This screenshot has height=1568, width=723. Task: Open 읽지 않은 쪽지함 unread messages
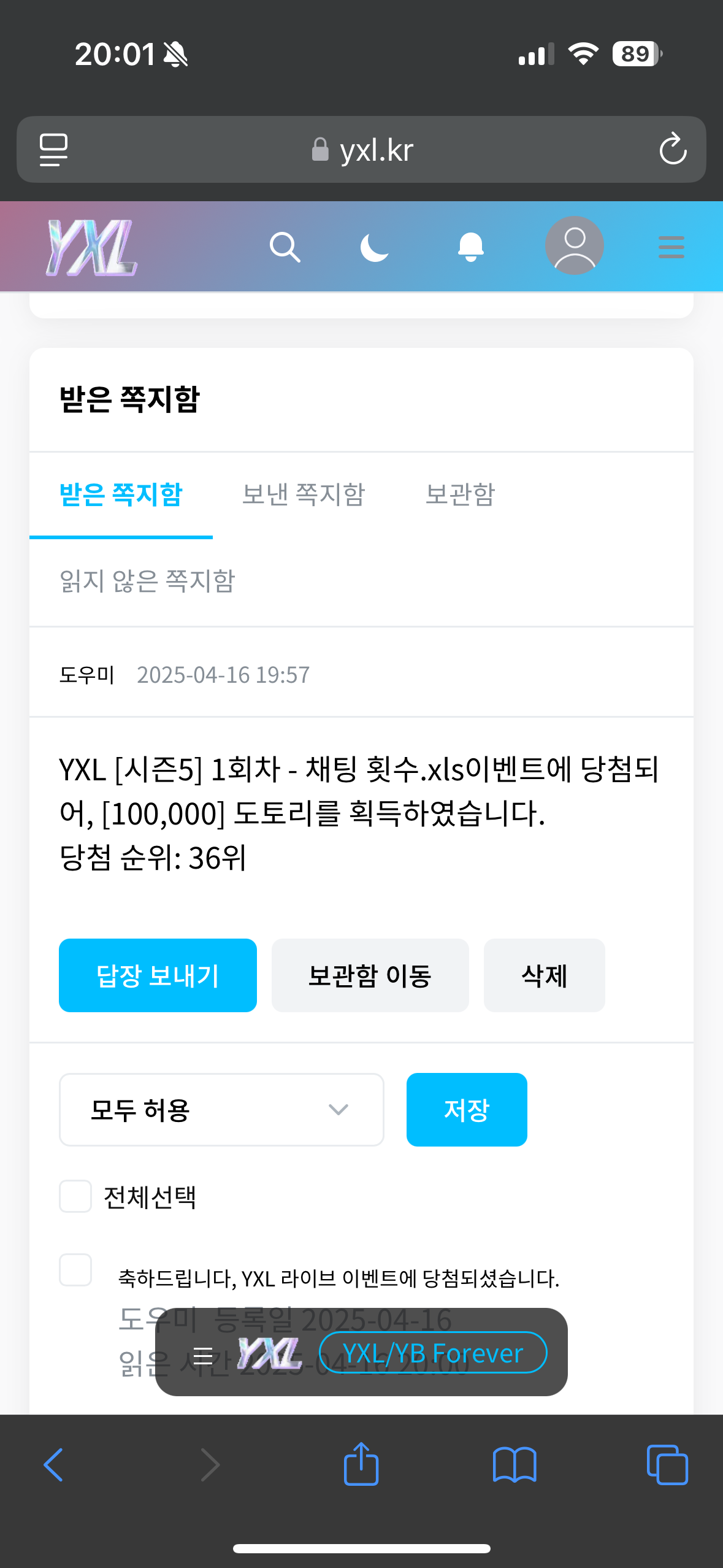pyautogui.click(x=147, y=581)
